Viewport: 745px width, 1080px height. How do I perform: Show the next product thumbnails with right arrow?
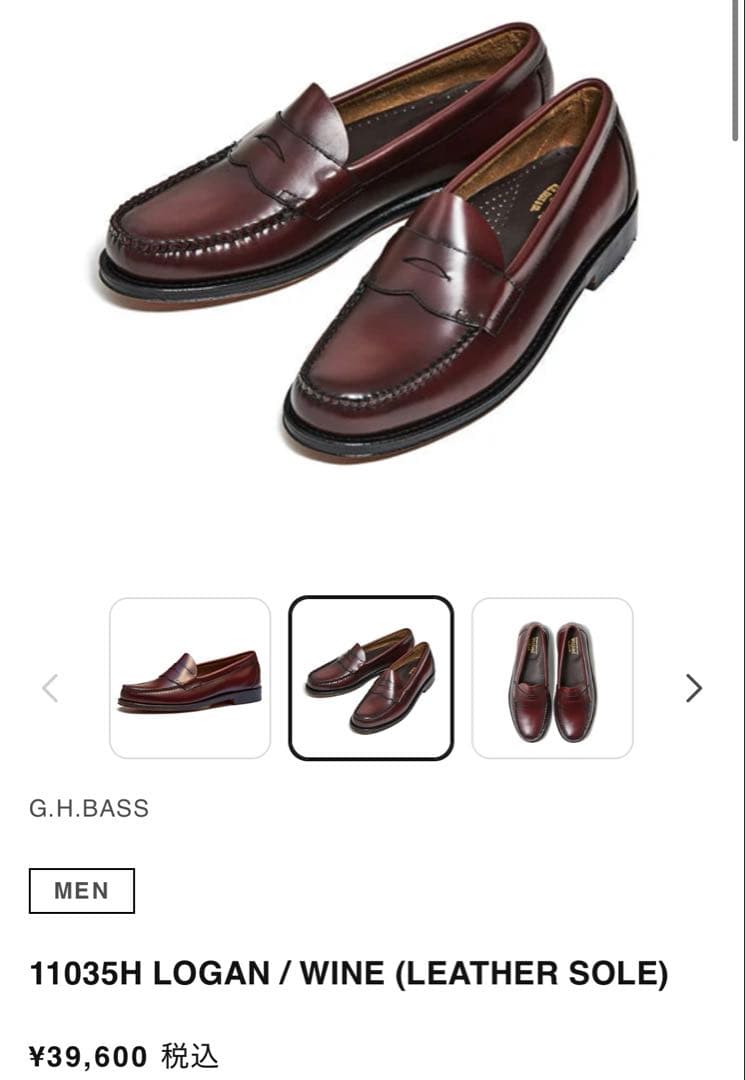tap(693, 688)
